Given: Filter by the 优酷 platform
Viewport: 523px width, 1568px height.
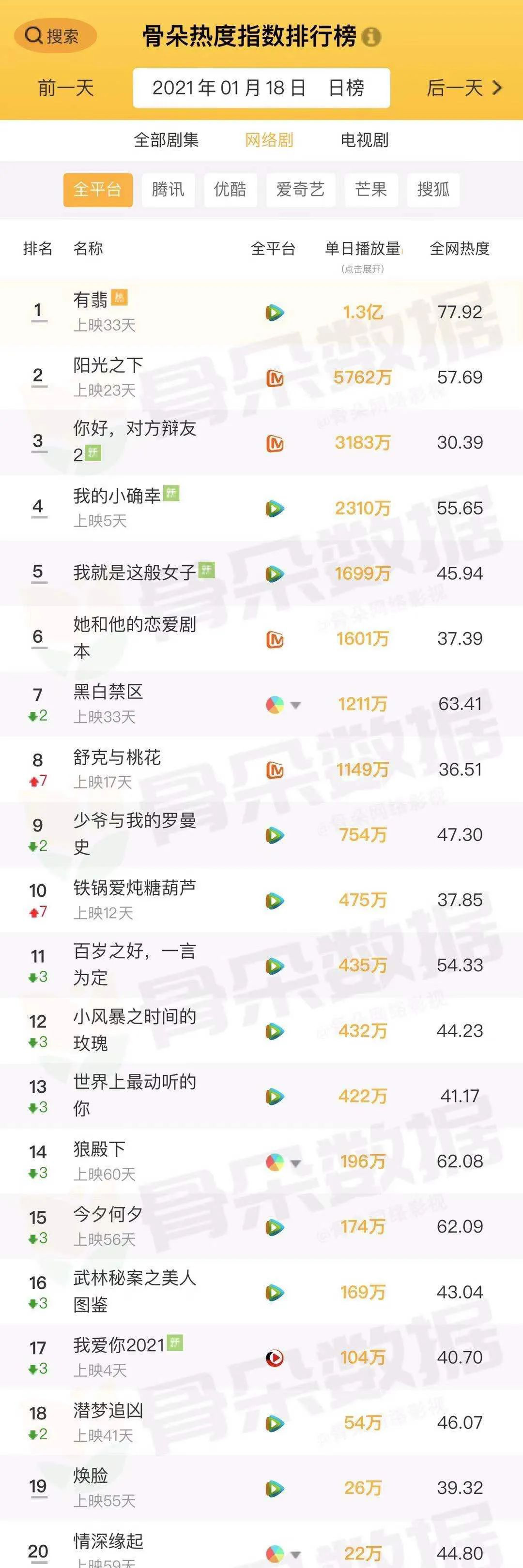Looking at the screenshot, I should click(230, 189).
